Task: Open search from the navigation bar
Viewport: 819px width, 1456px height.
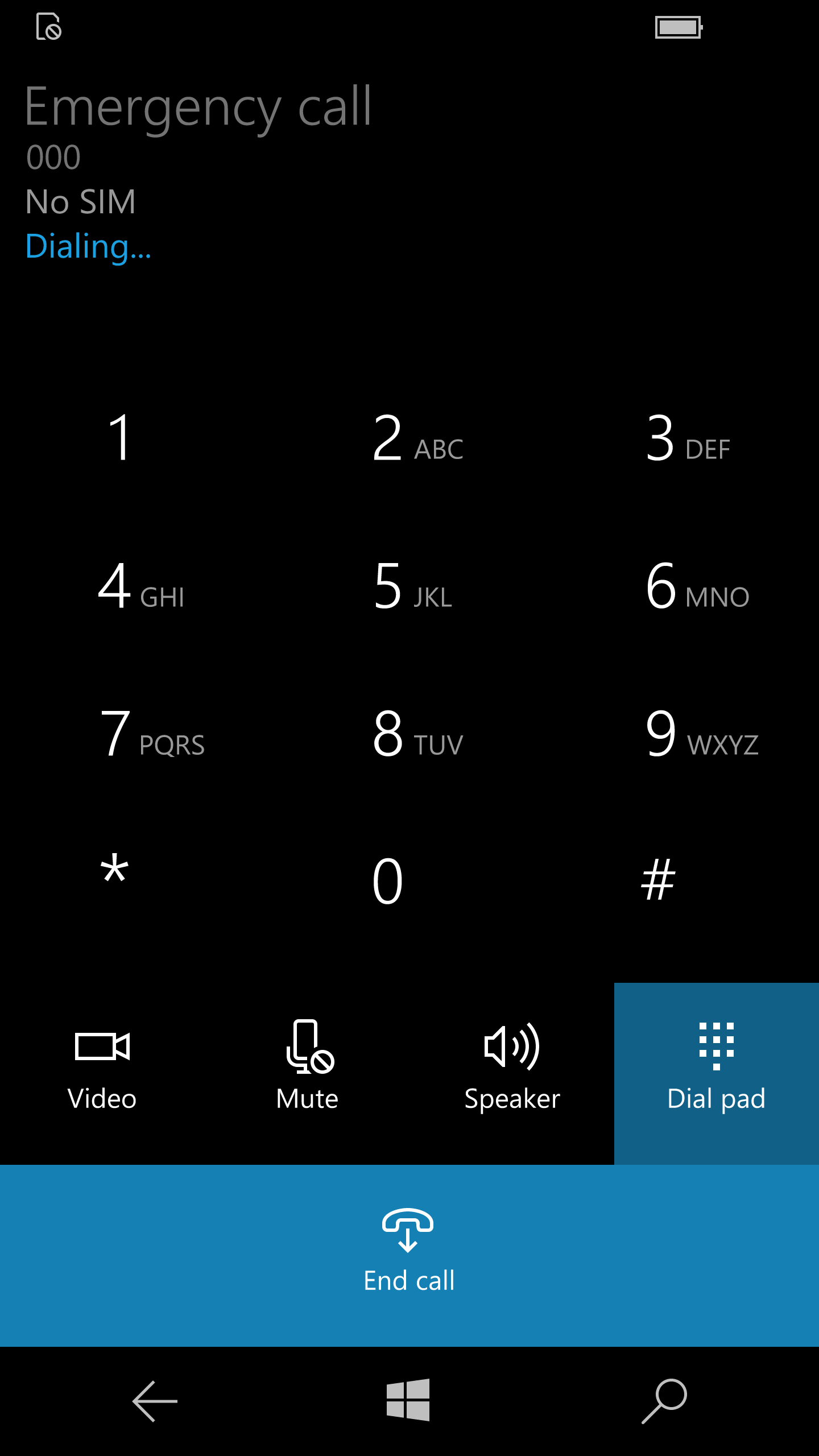Action: [664, 1400]
